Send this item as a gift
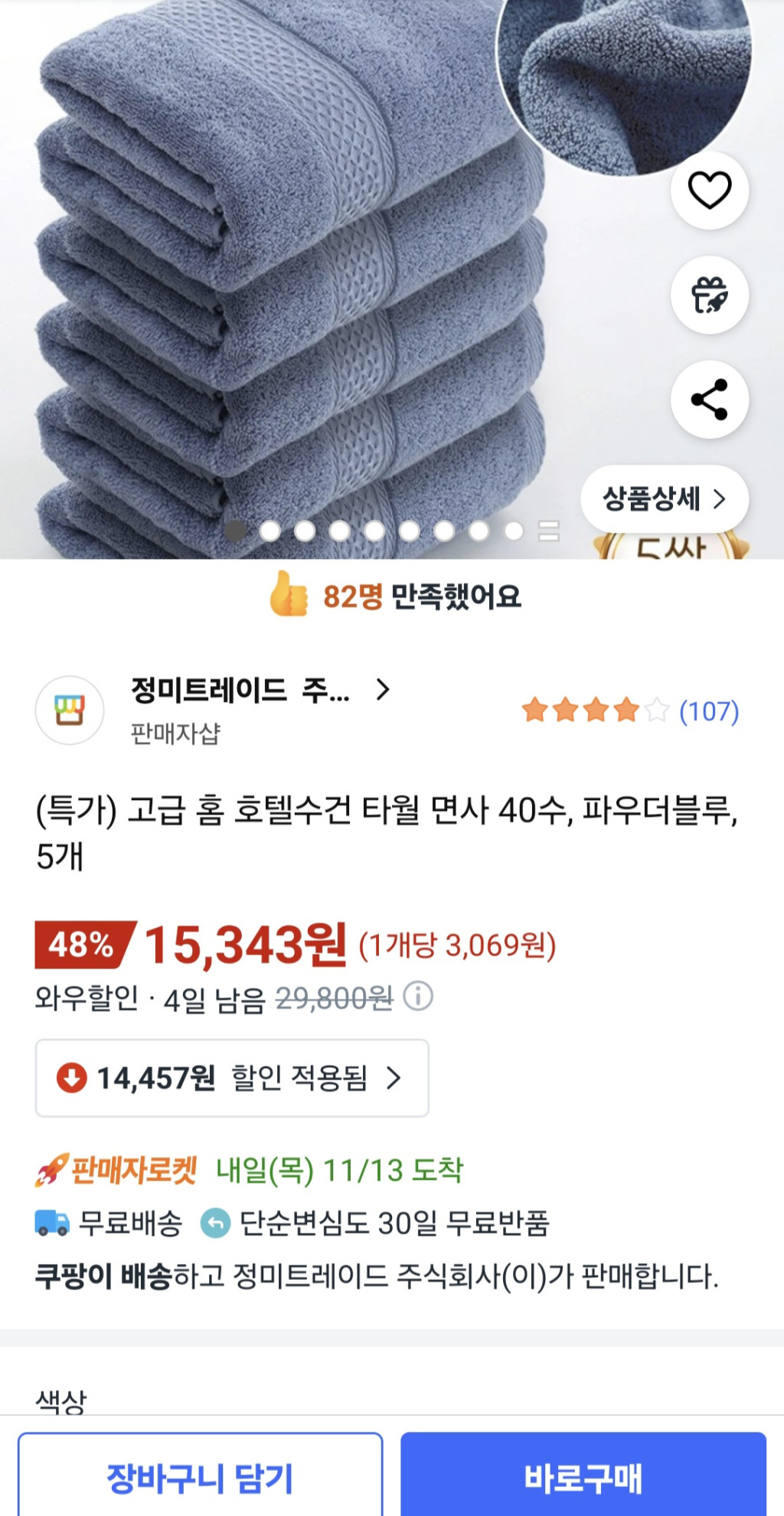Image resolution: width=784 pixels, height=1516 pixels. tap(709, 295)
